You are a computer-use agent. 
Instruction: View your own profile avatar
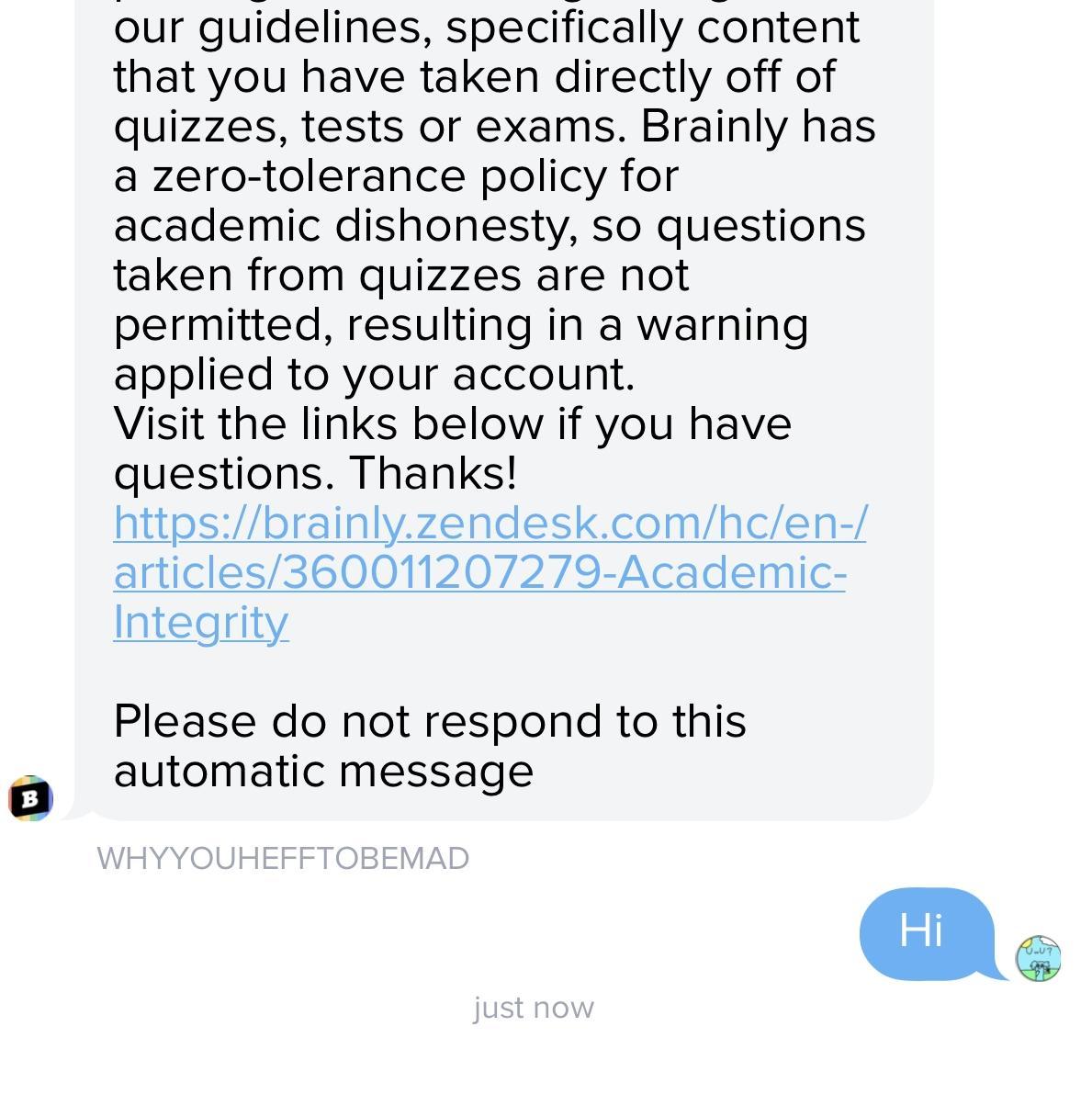1038,958
